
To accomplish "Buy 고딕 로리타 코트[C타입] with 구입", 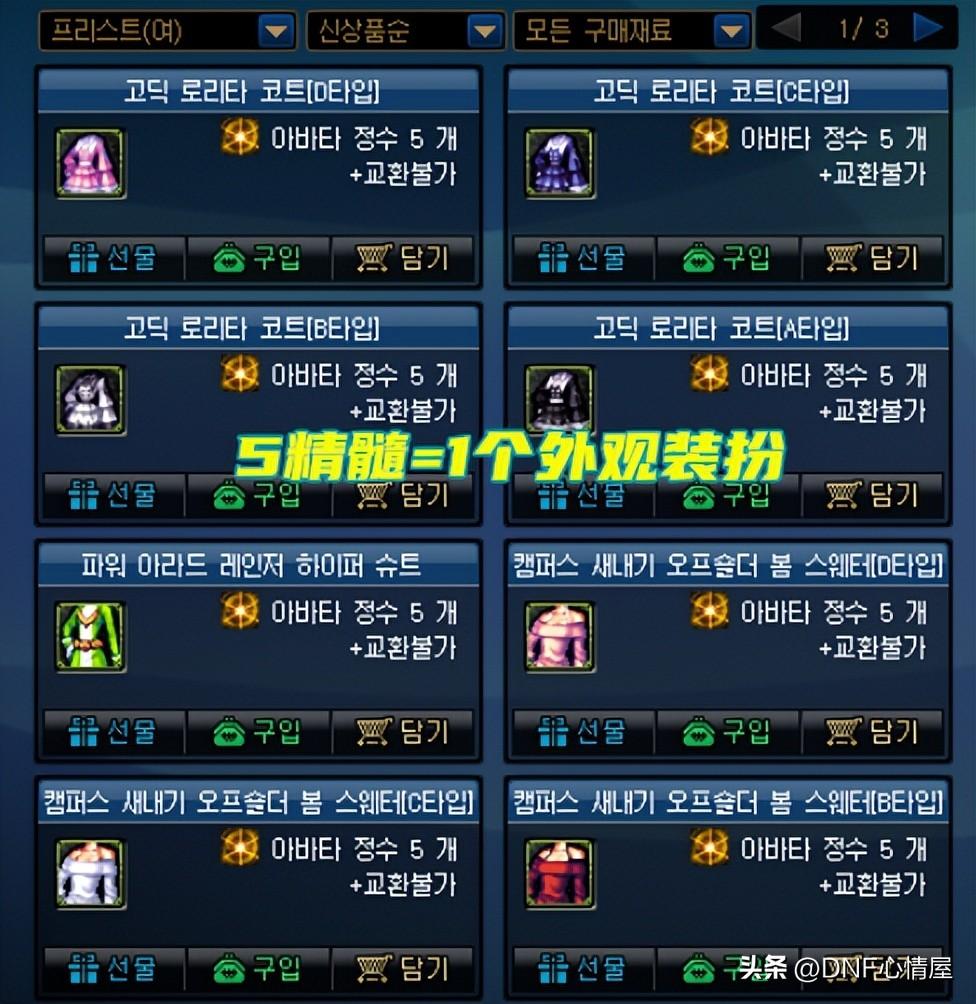I will point(727,259).
